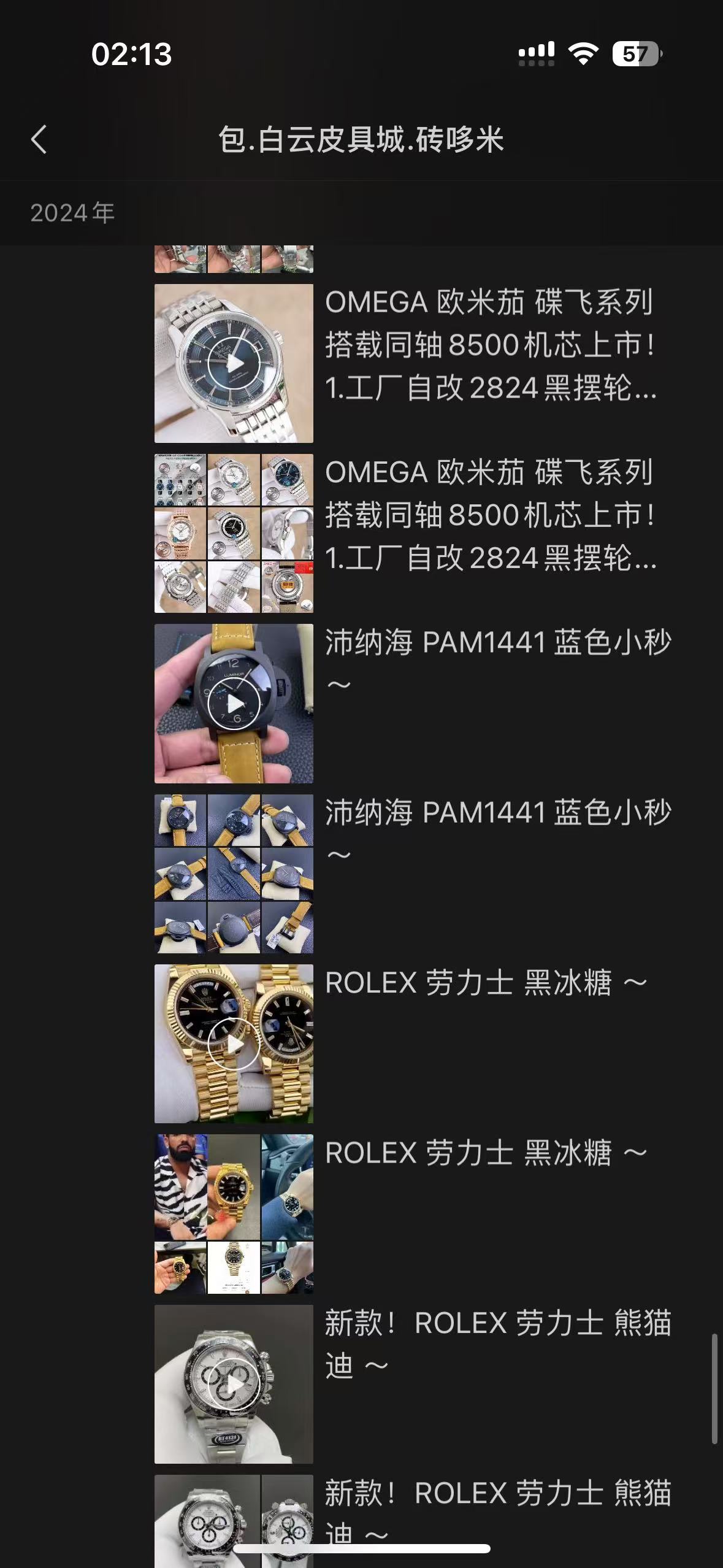Play the ROLEX 黑冰糖 video post
The height and width of the screenshot is (1568, 723).
click(x=234, y=1043)
